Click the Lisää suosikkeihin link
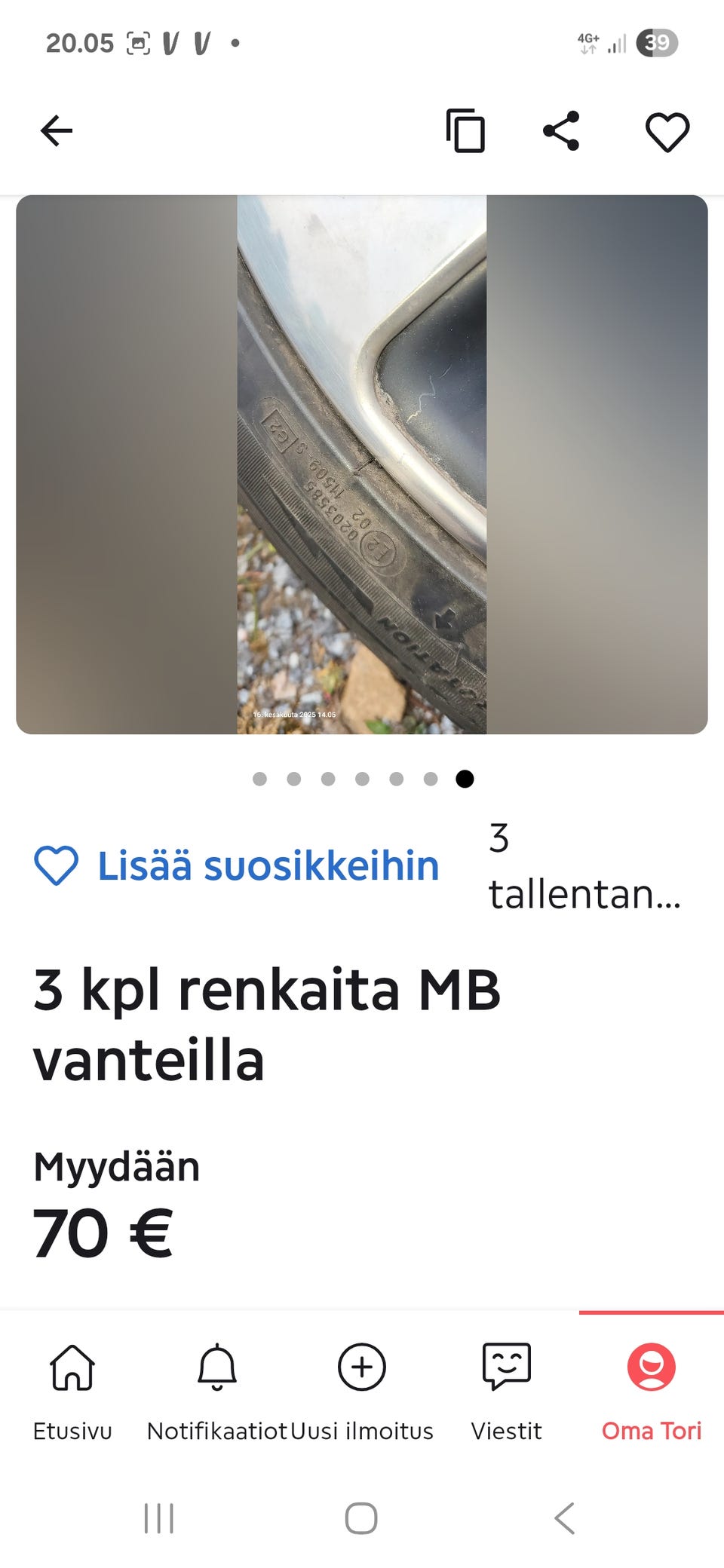 click(x=268, y=865)
